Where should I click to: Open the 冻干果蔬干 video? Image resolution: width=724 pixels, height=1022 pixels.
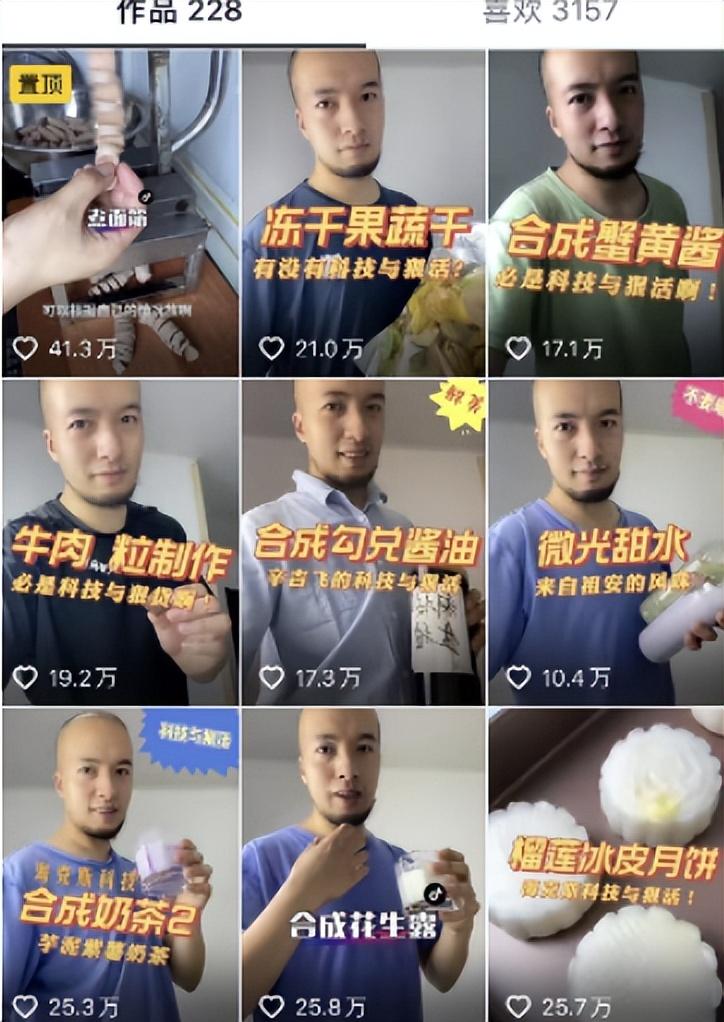tap(364, 212)
